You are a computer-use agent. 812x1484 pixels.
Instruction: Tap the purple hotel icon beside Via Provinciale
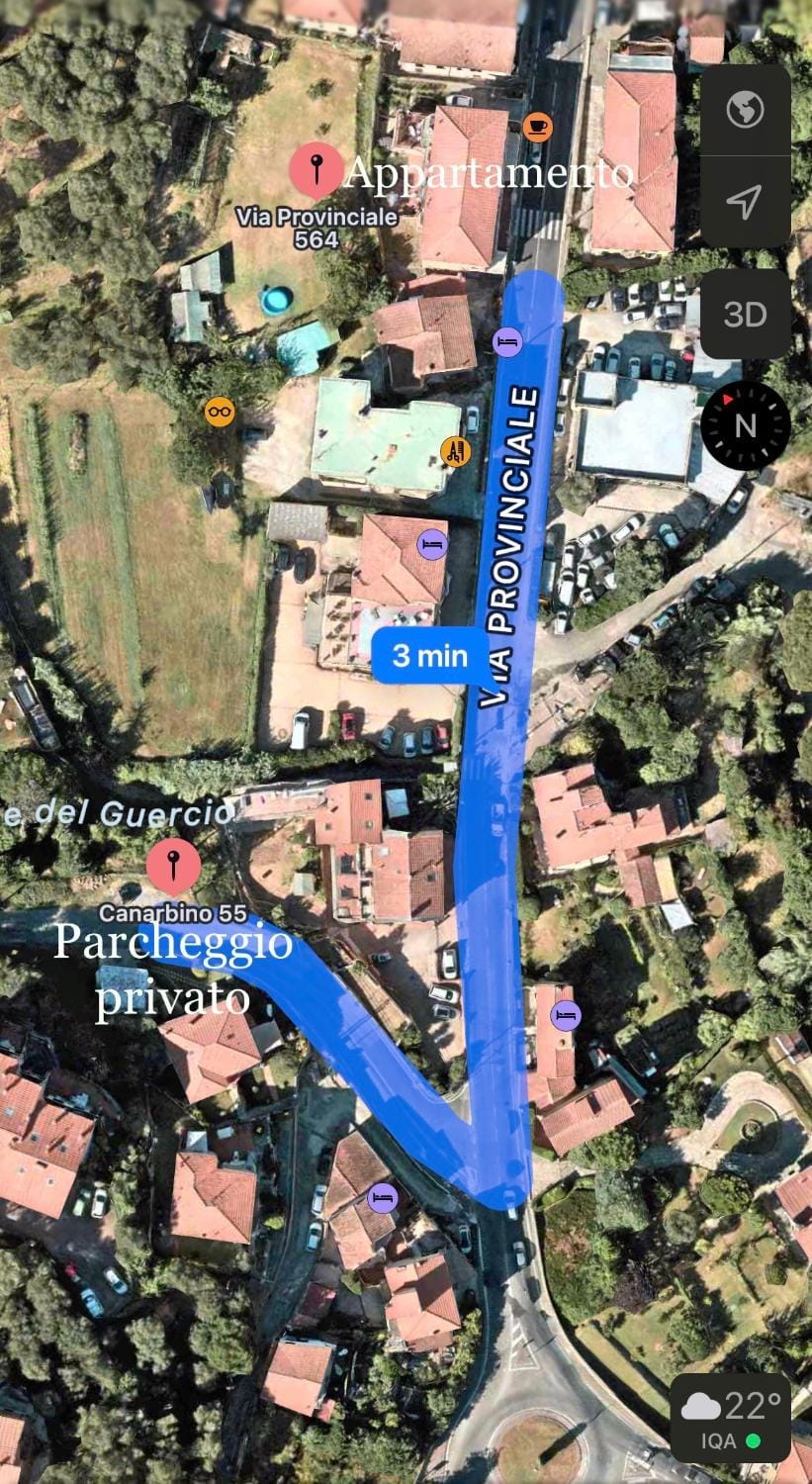coord(507,341)
